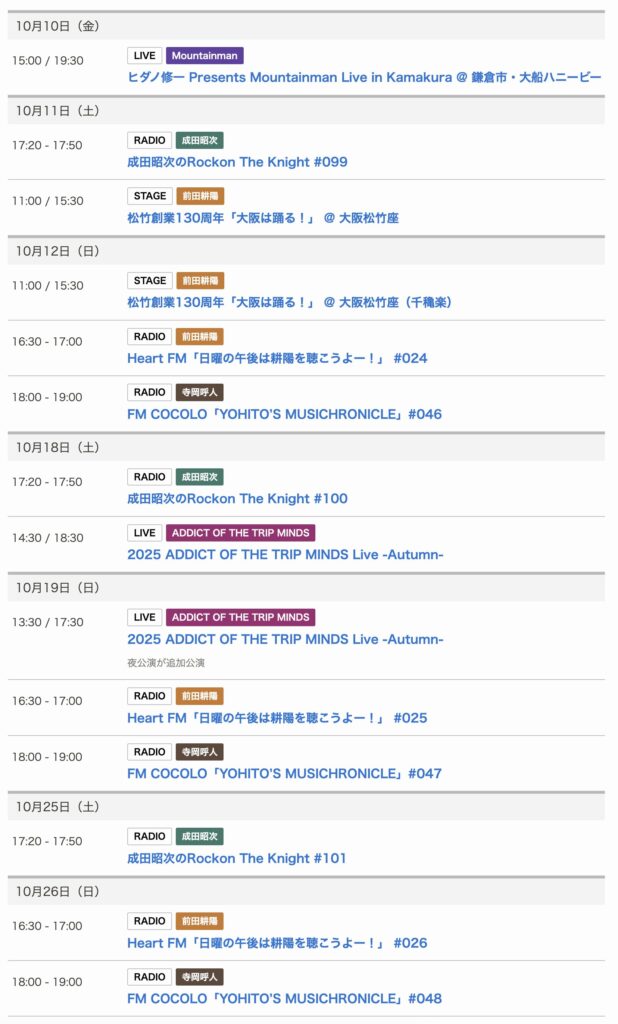Viewport: 618px width, 1024px height.
Task: Open ADDICT OF THE TRIP MINDS Live on October 18
Action: click(285, 554)
